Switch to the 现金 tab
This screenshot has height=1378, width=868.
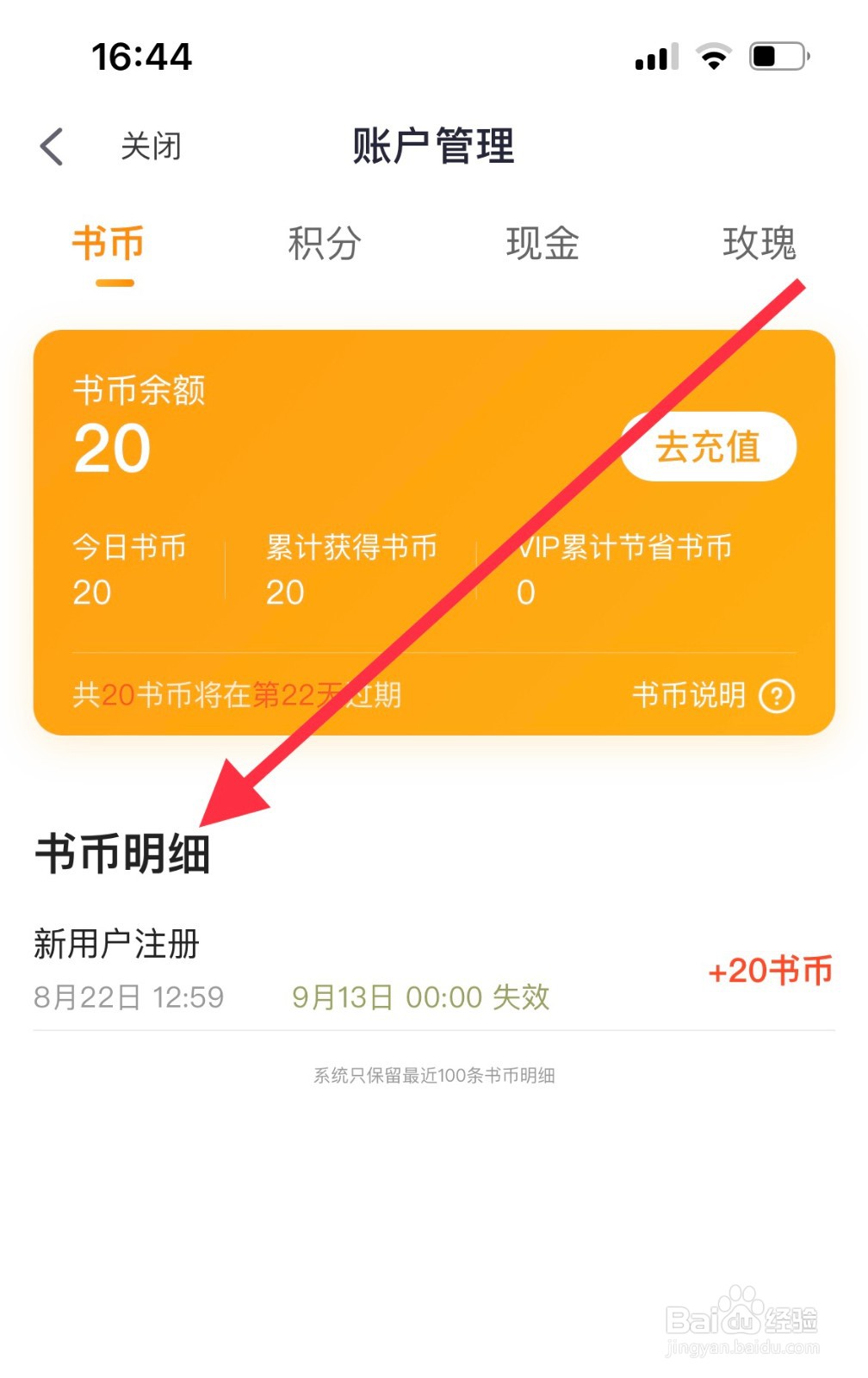point(543,245)
